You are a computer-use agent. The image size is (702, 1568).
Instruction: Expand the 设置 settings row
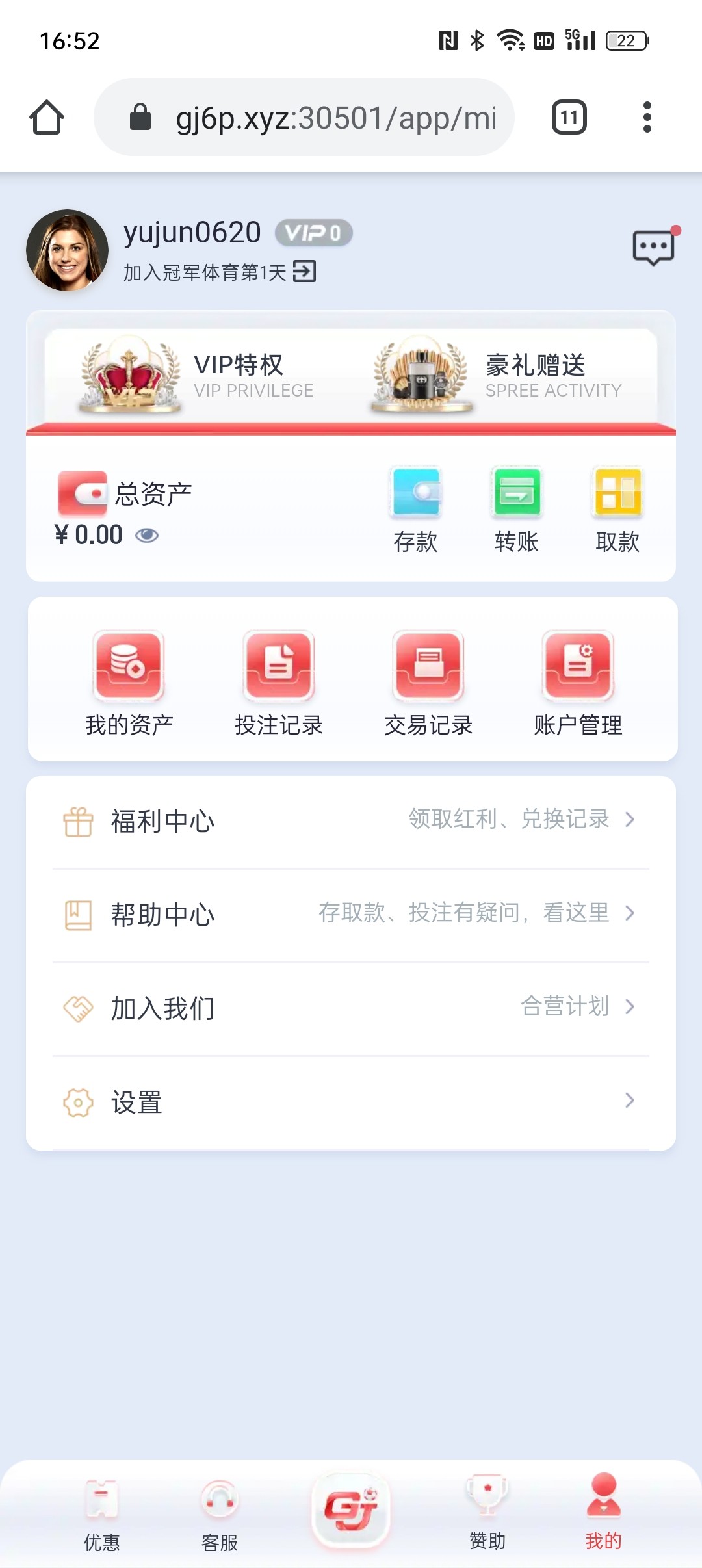tap(351, 1101)
